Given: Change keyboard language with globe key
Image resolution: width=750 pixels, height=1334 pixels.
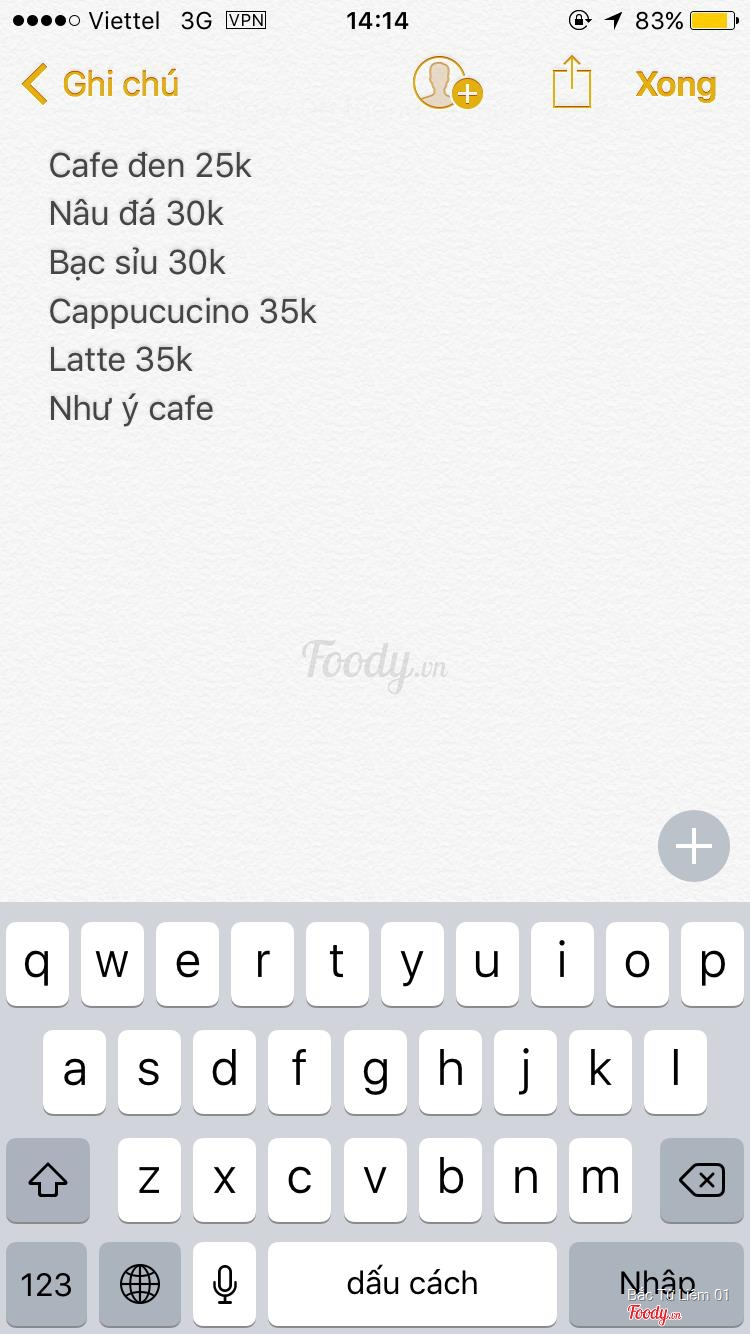Looking at the screenshot, I should pos(139,1284).
